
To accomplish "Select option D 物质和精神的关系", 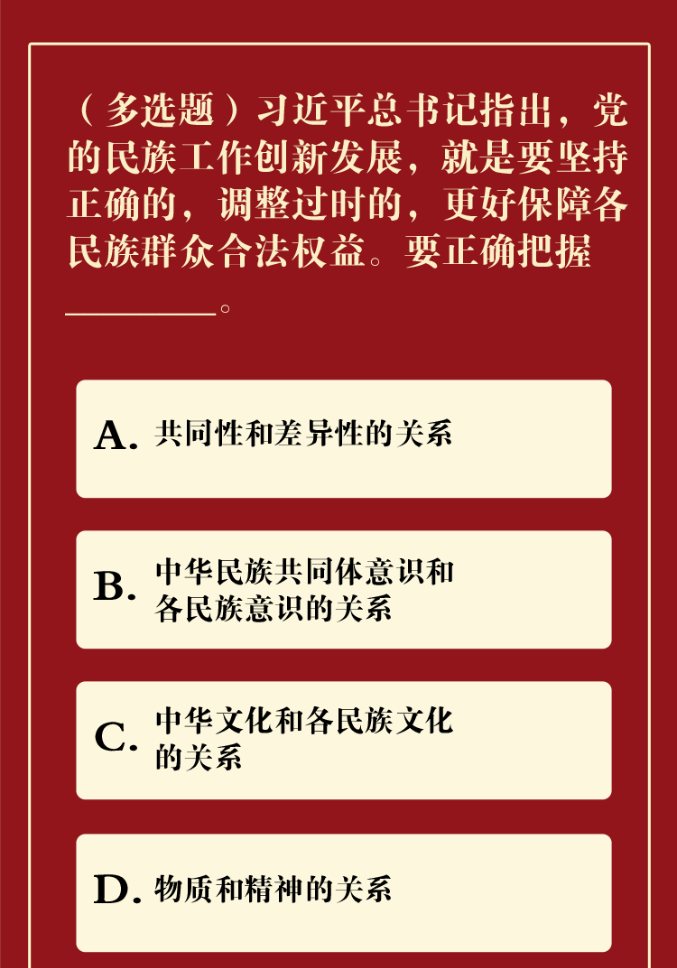I will pyautogui.click(x=343, y=890).
